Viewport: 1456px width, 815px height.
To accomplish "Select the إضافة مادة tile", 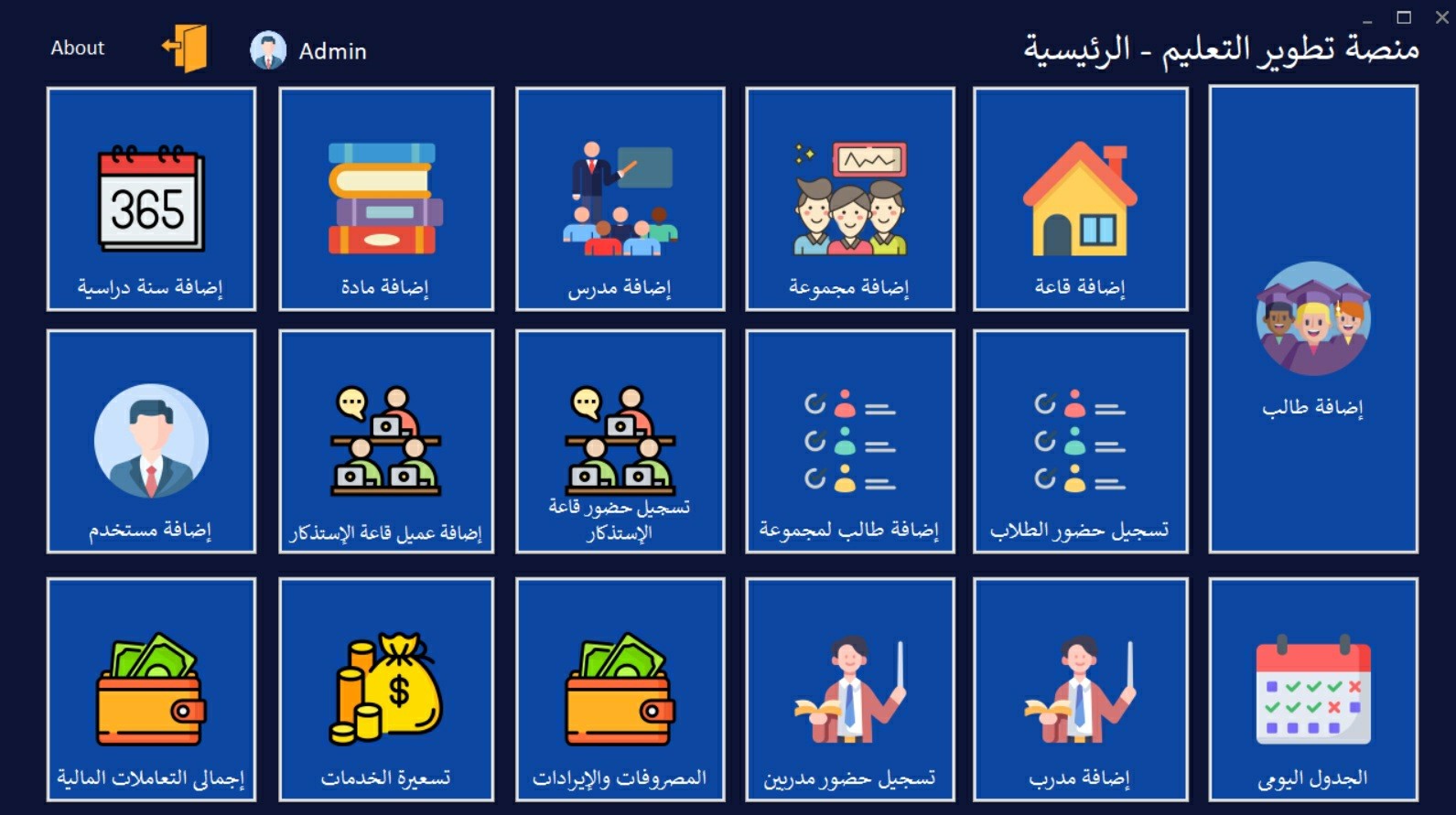I will (385, 199).
